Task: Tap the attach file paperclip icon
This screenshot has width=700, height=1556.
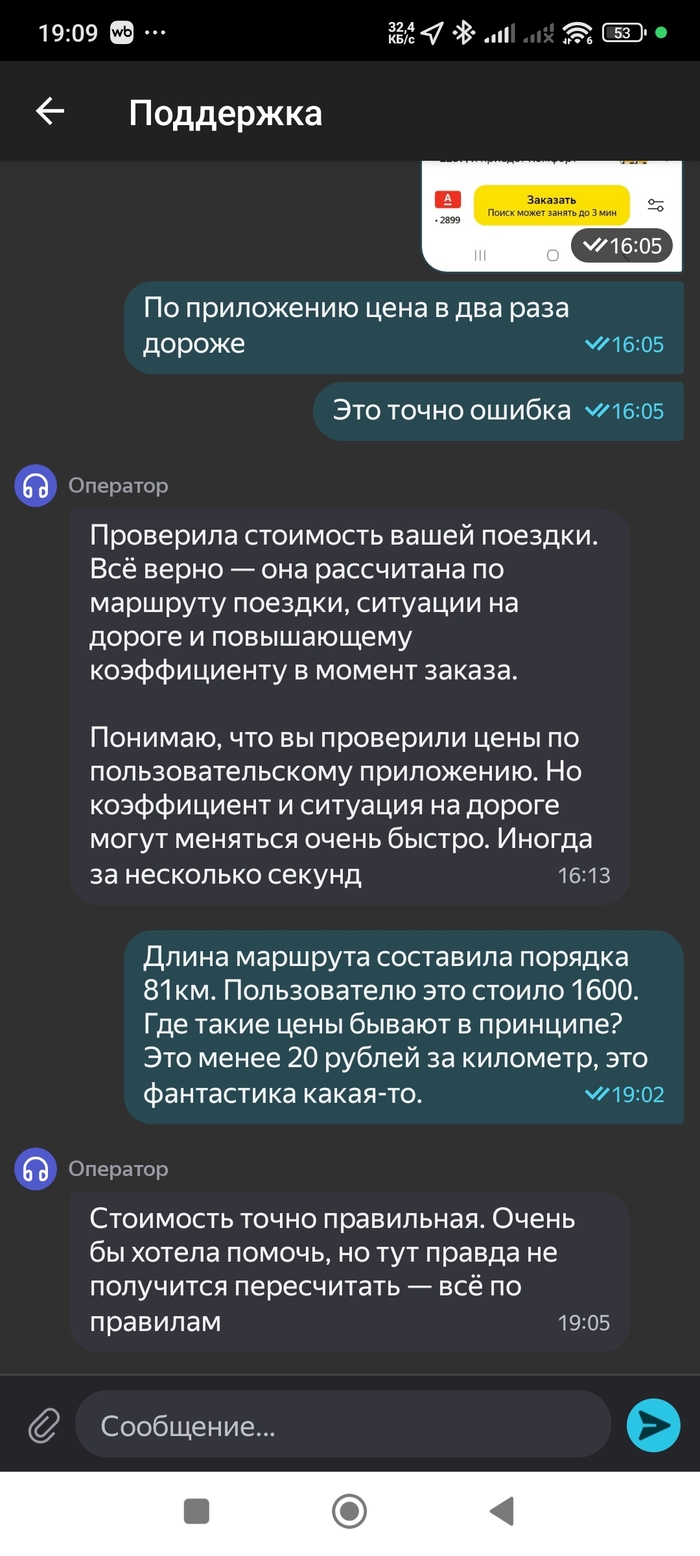Action: [43, 1425]
